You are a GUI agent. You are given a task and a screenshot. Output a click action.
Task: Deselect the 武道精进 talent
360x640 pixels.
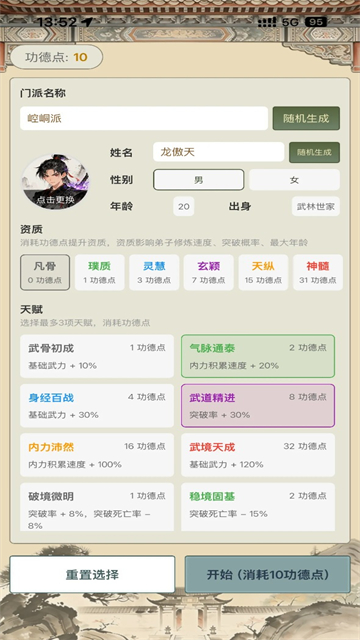click(258, 405)
